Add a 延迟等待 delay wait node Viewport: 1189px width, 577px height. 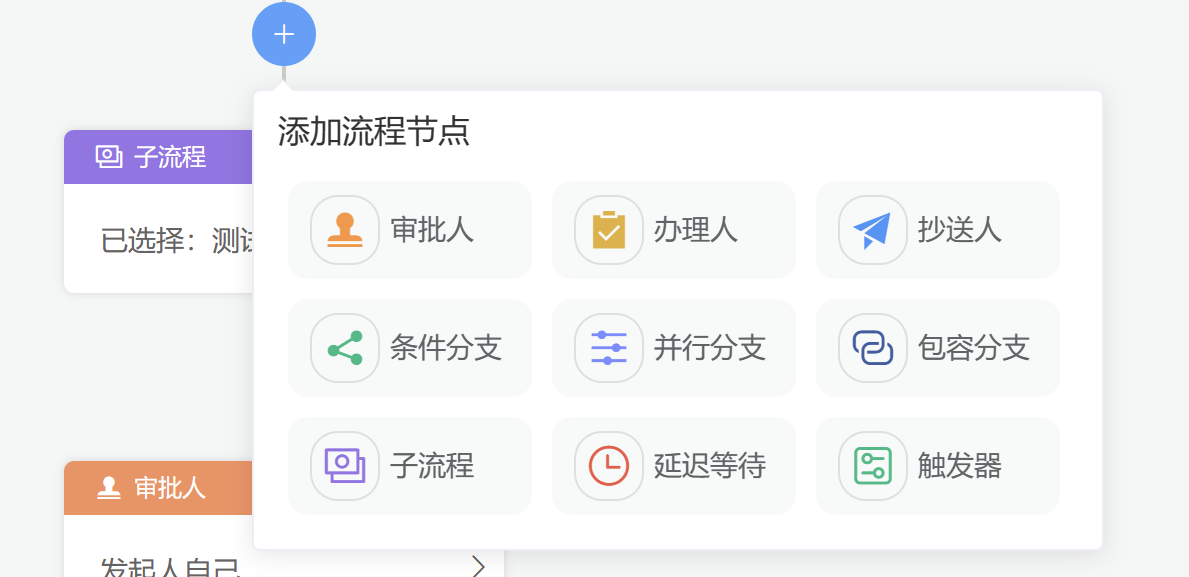click(x=673, y=466)
